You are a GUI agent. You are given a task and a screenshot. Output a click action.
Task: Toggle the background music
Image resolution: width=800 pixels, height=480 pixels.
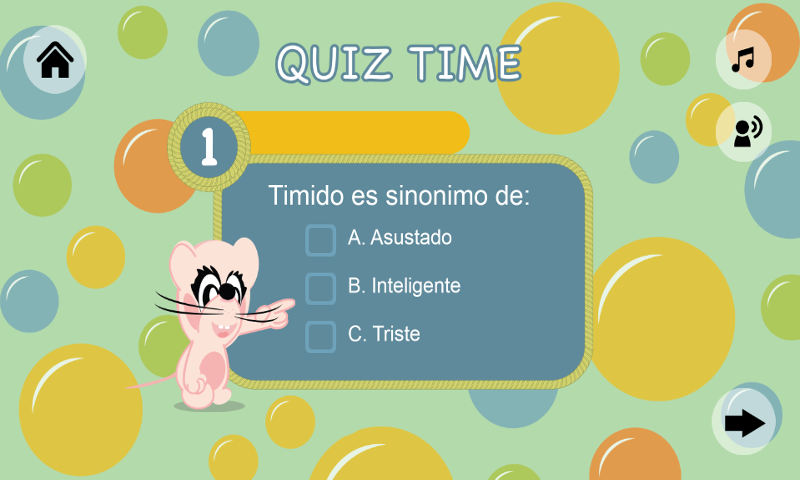coord(743,59)
